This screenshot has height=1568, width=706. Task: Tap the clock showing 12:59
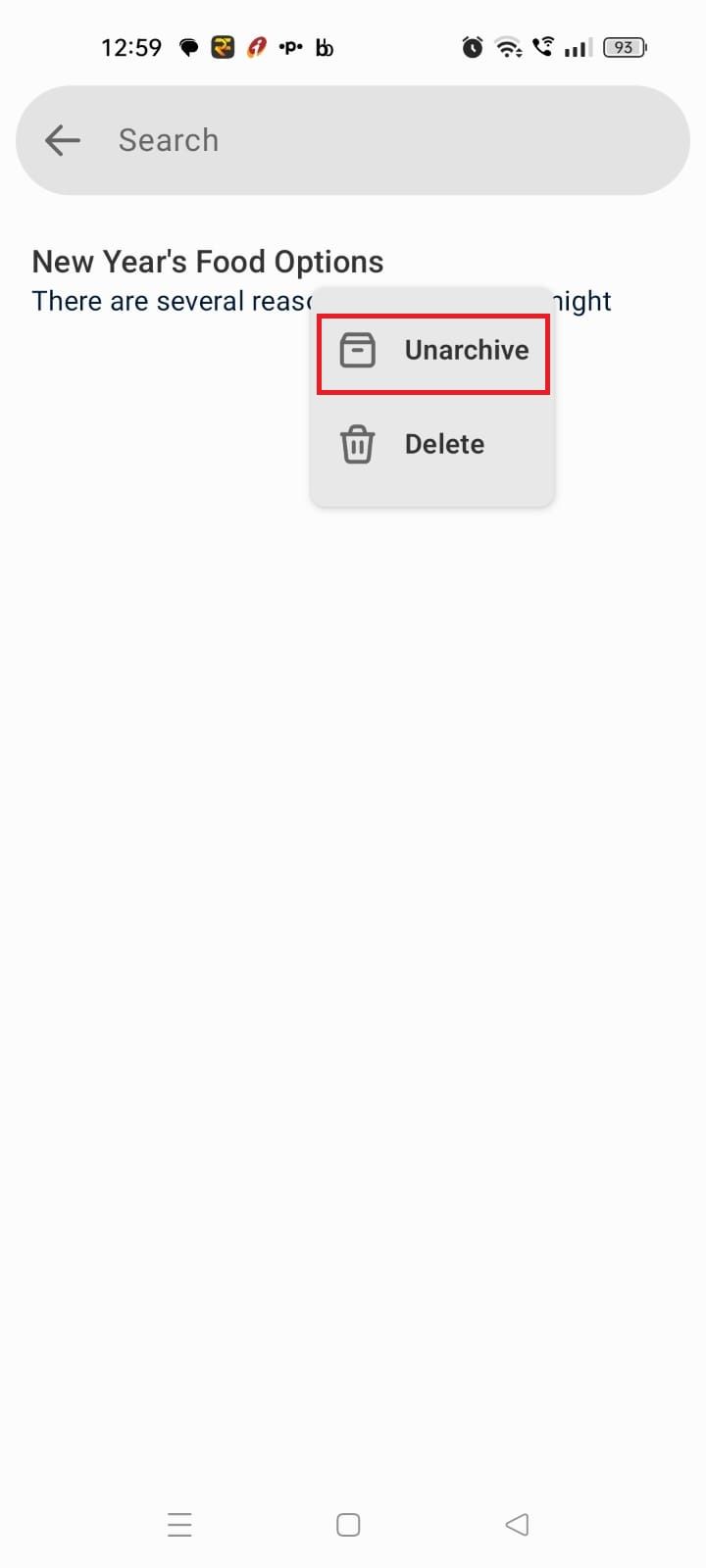131,46
